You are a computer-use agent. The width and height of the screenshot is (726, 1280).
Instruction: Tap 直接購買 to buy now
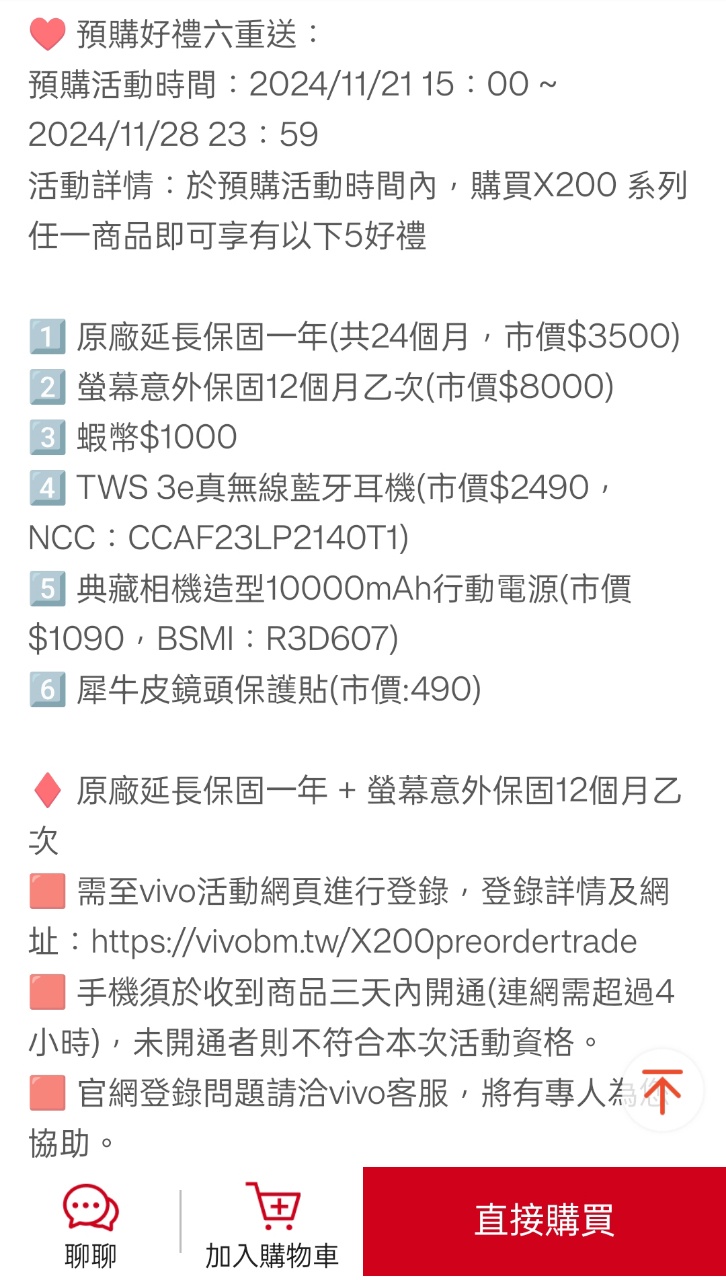click(x=544, y=1221)
